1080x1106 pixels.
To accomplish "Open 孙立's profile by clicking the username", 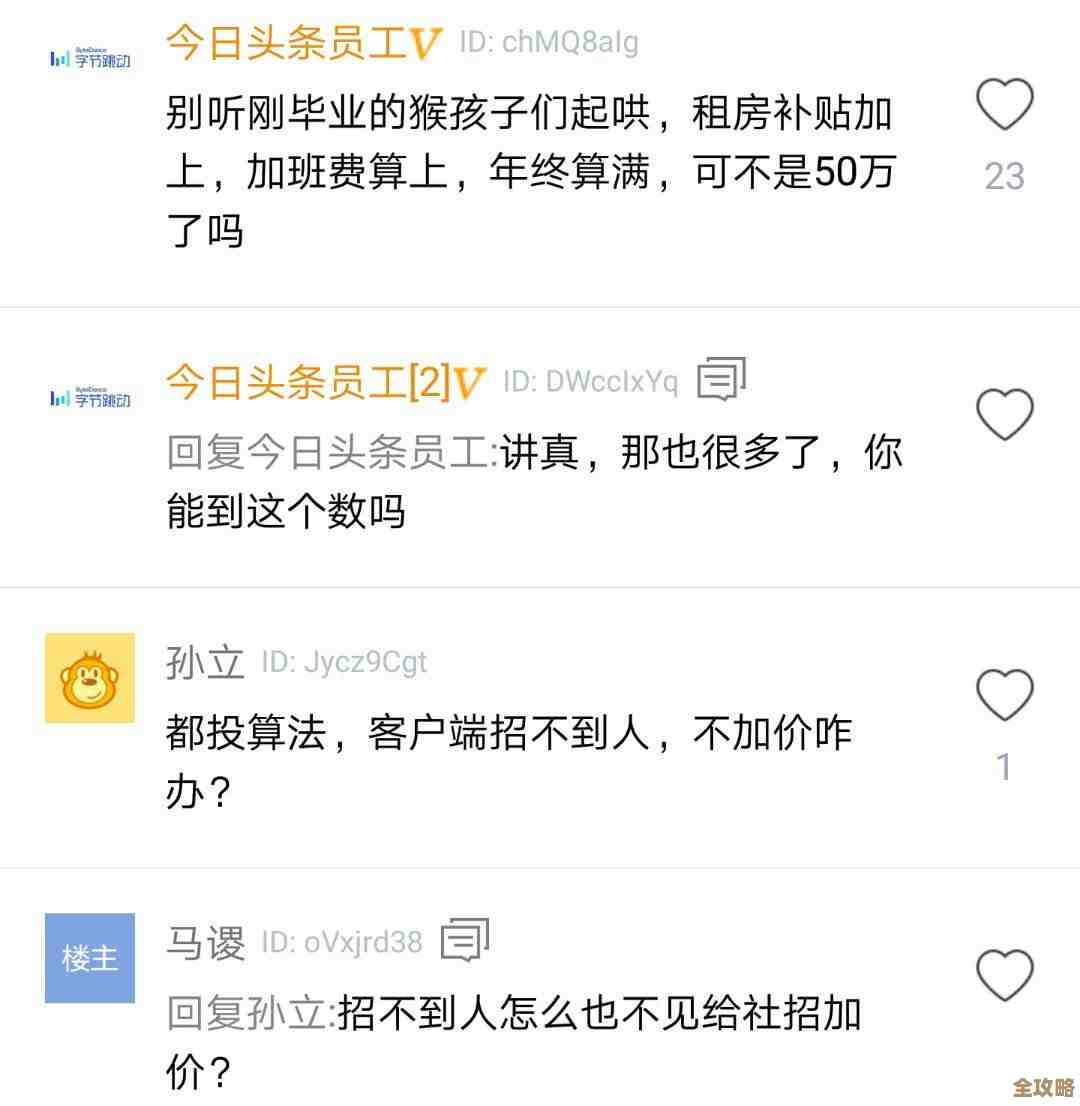I will pos(203,661).
